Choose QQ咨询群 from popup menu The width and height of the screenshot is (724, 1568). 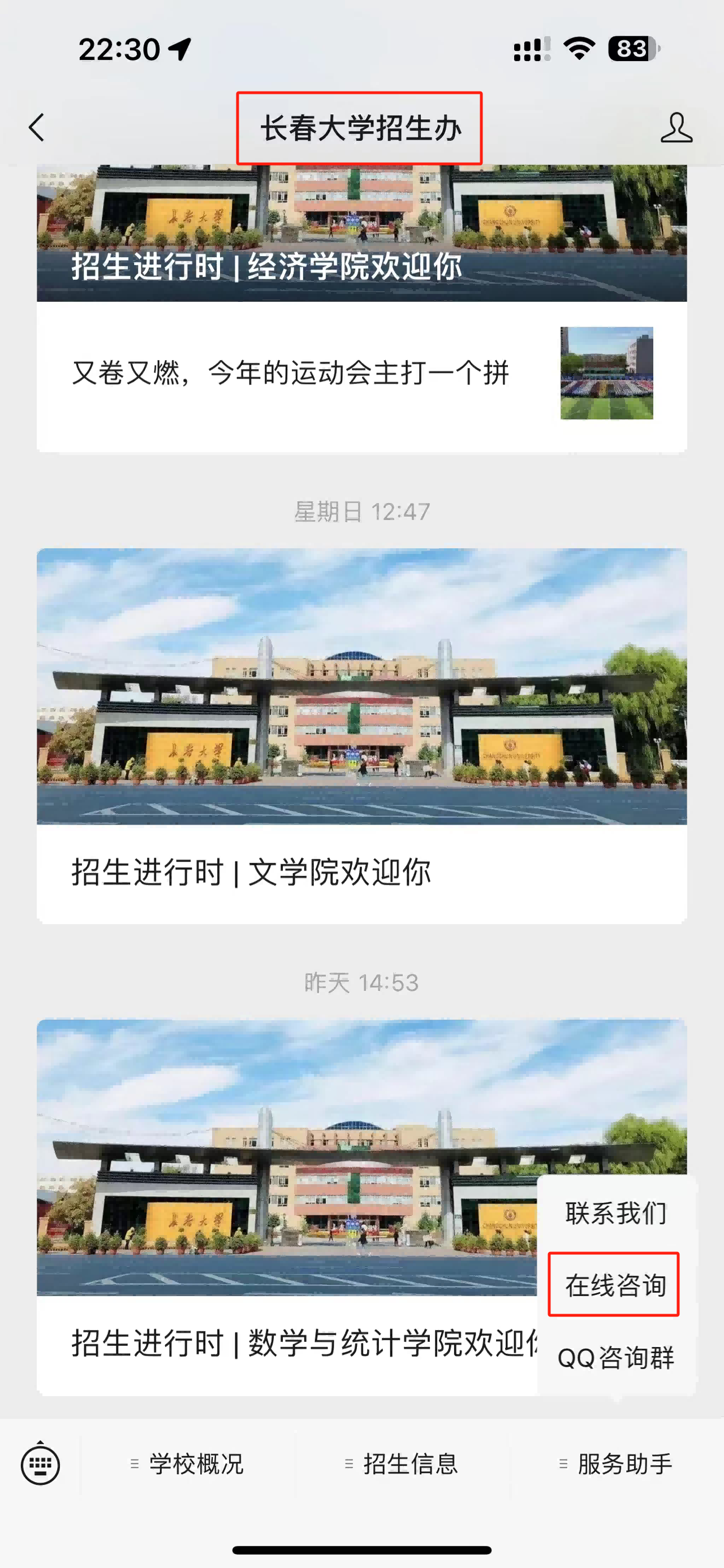tap(615, 1357)
